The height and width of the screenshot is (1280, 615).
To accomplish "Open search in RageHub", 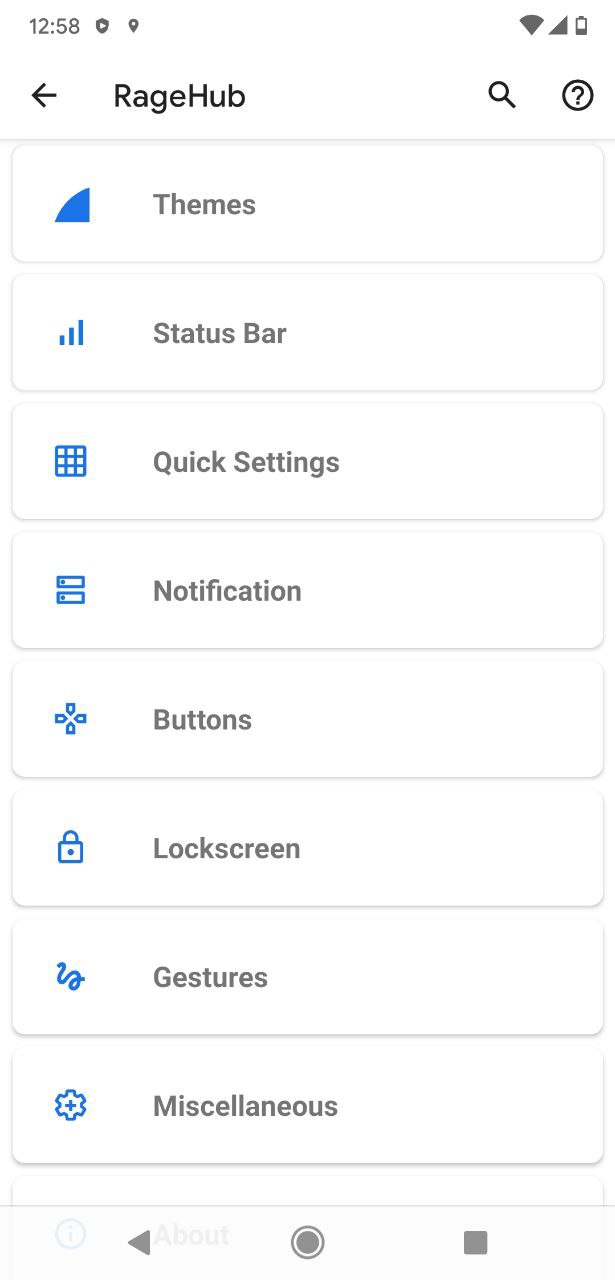I will (502, 96).
